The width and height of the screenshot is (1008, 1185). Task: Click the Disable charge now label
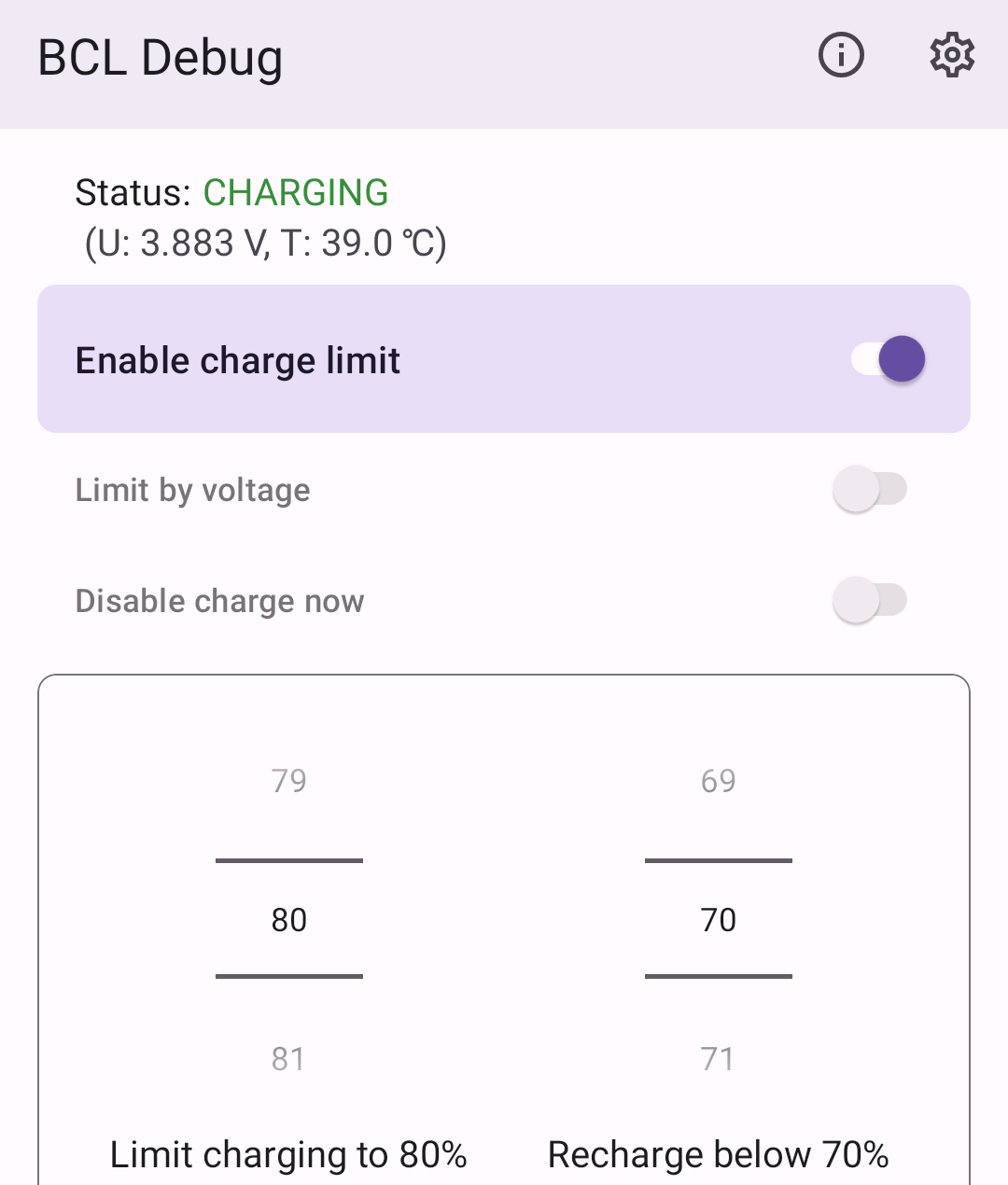click(219, 601)
